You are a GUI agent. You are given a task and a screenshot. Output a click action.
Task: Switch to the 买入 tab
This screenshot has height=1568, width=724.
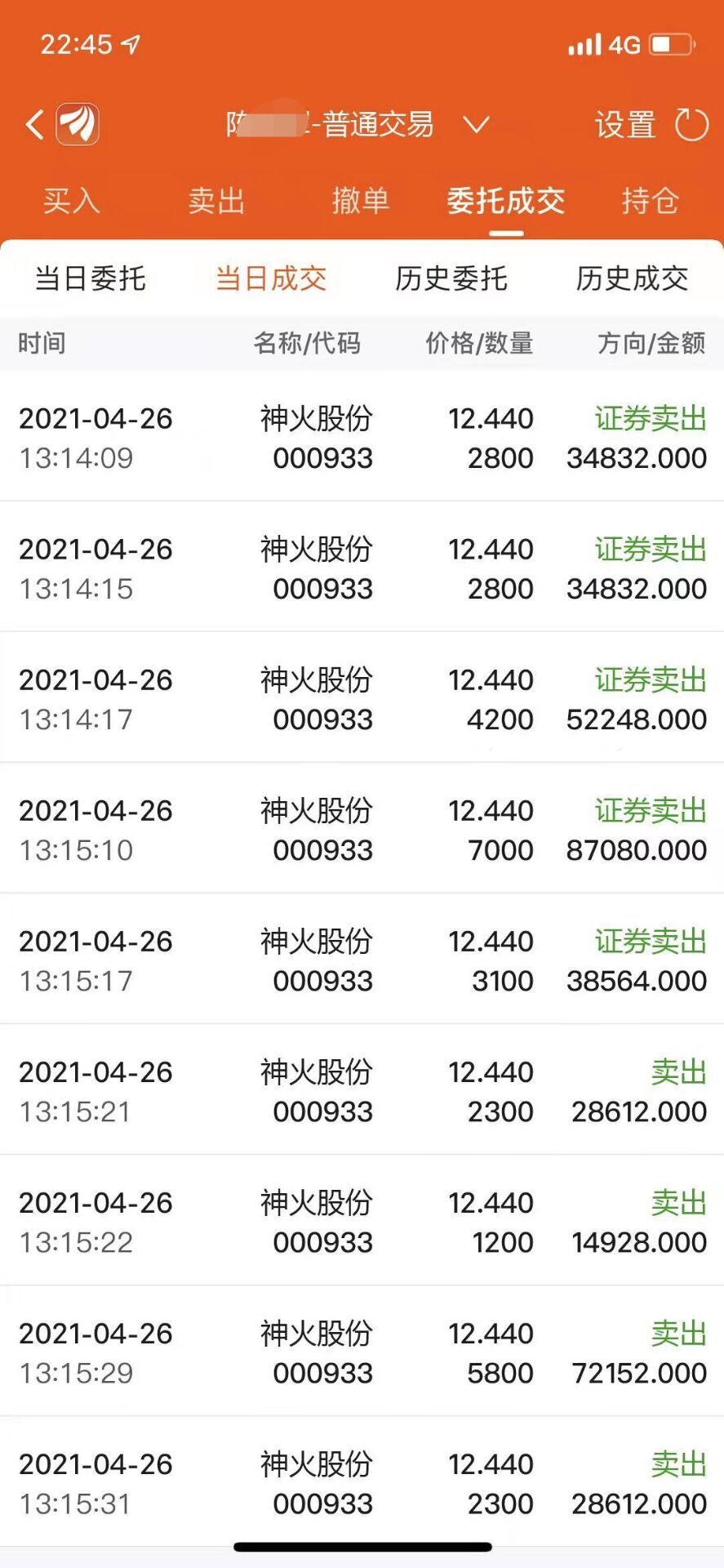(x=72, y=201)
